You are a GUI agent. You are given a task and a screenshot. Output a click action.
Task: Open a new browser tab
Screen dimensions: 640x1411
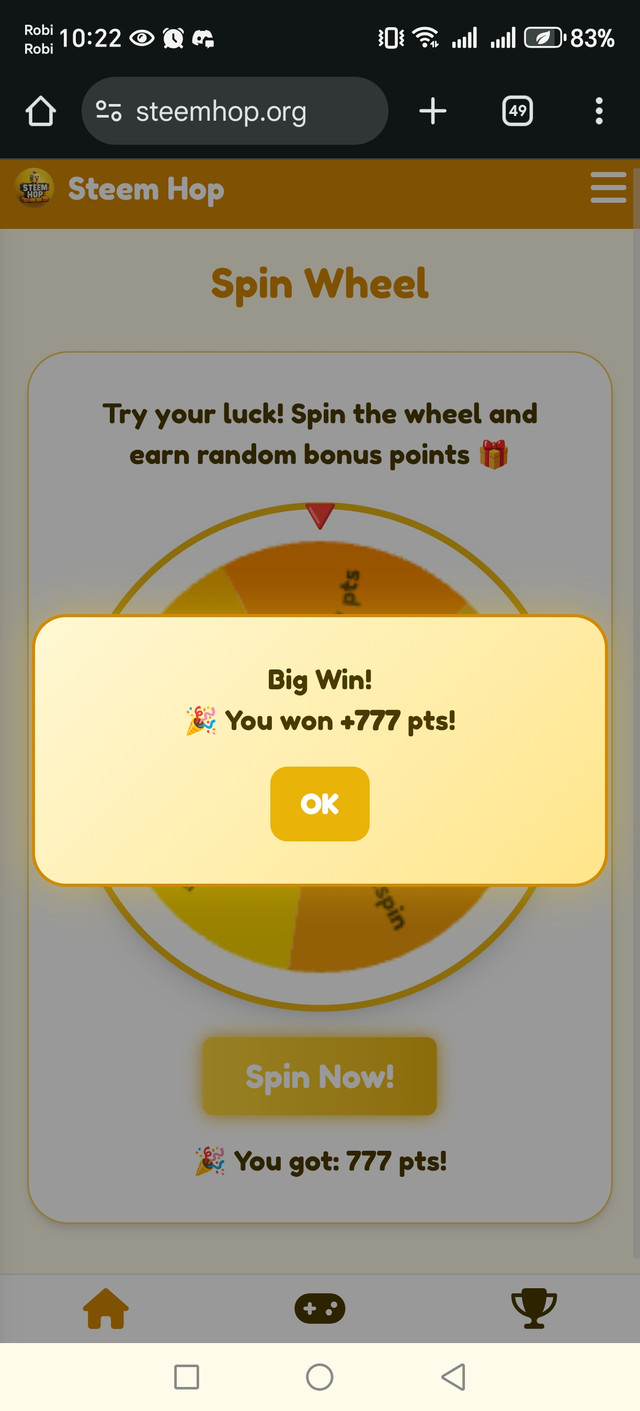pos(432,111)
